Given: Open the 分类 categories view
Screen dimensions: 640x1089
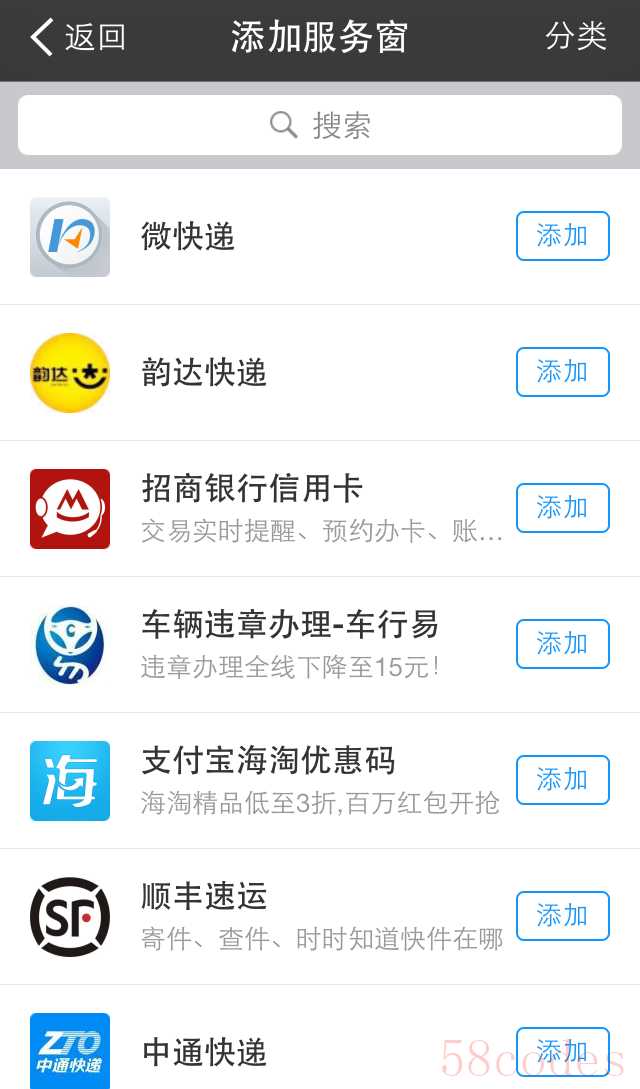Looking at the screenshot, I should tap(575, 37).
